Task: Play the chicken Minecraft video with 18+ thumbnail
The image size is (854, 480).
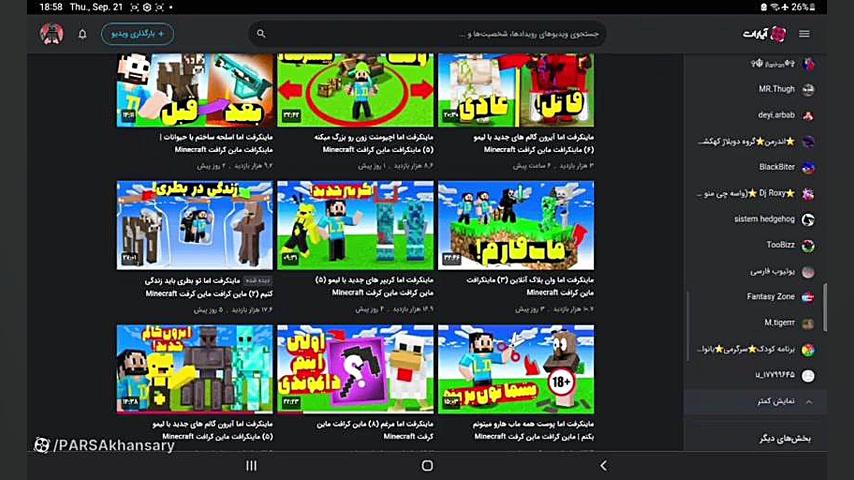Action: [515, 368]
